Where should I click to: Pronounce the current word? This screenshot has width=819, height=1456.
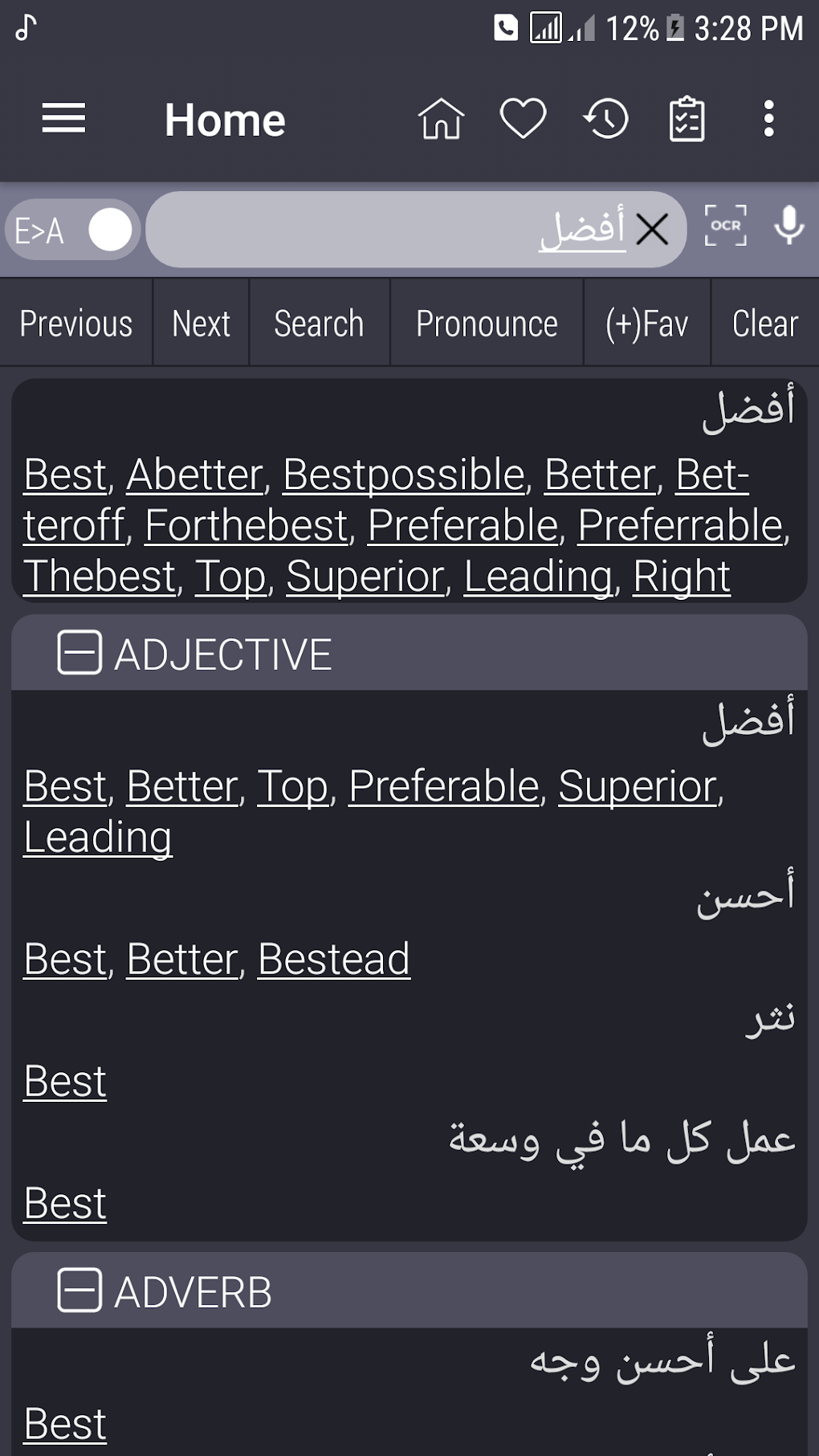click(487, 324)
